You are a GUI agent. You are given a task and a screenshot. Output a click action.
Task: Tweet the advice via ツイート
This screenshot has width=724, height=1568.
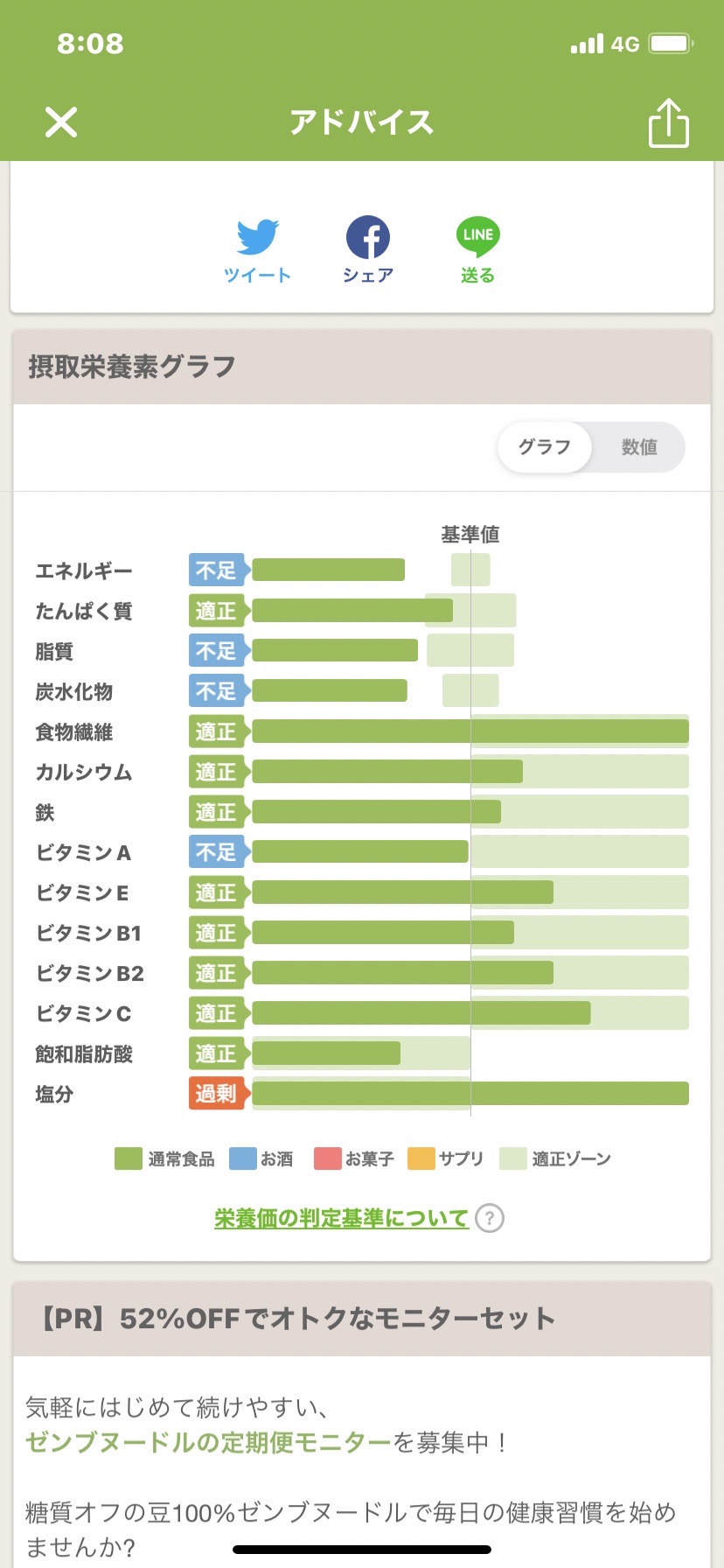[x=257, y=251]
